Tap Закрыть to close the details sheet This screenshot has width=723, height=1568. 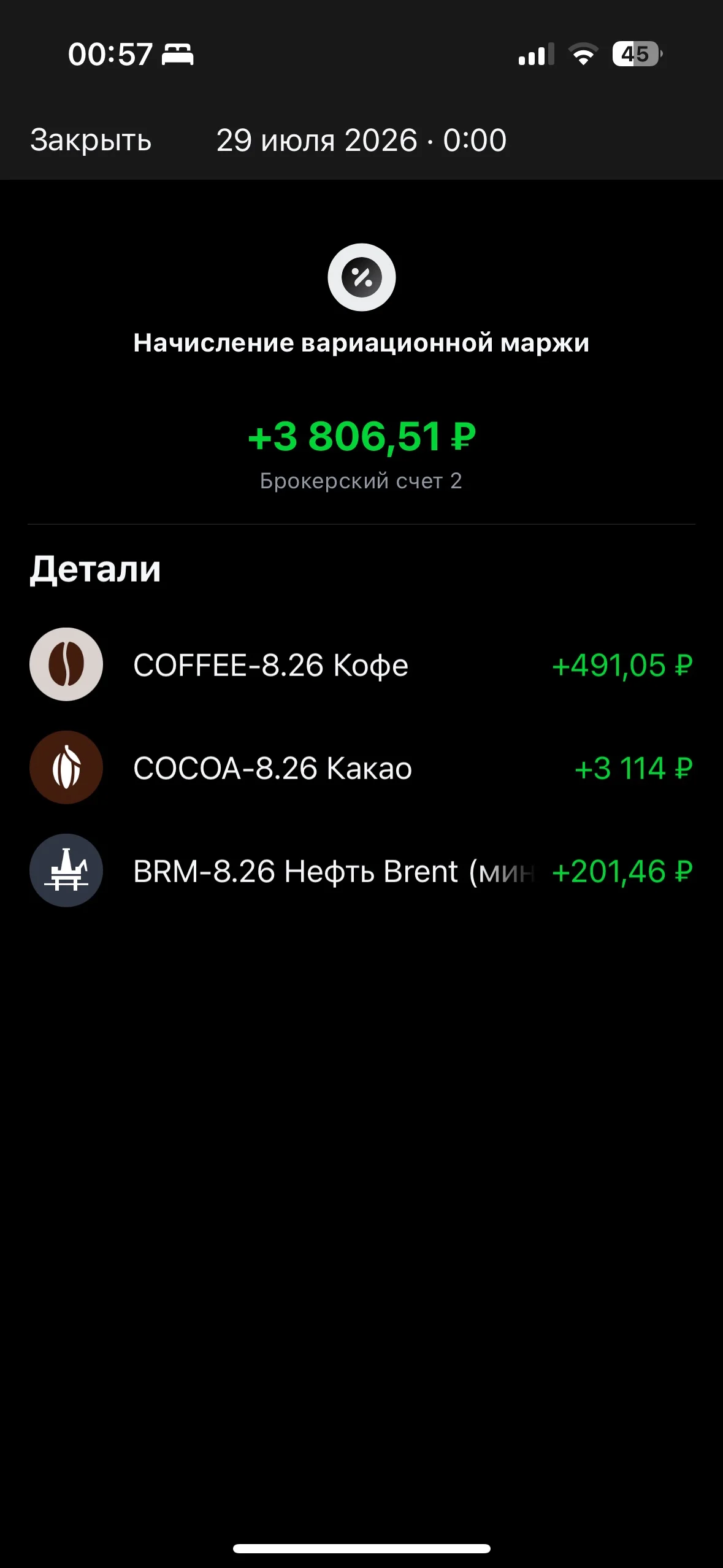(91, 140)
